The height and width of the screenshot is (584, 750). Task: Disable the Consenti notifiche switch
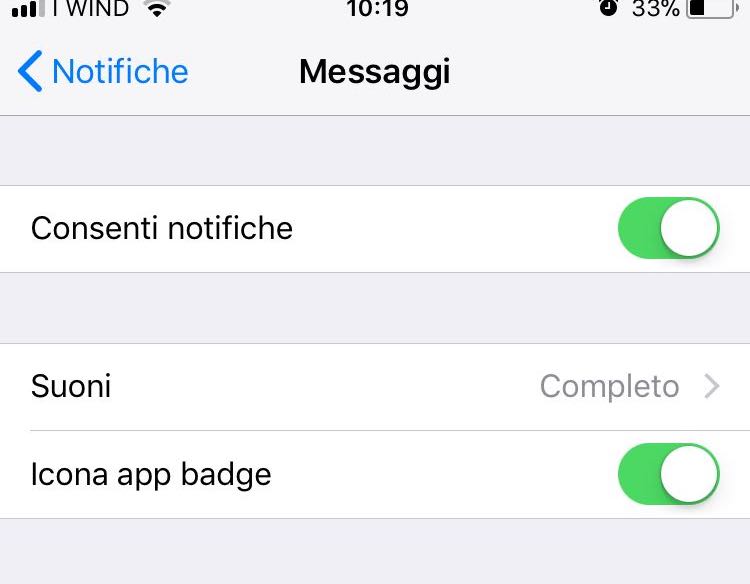[669, 228]
